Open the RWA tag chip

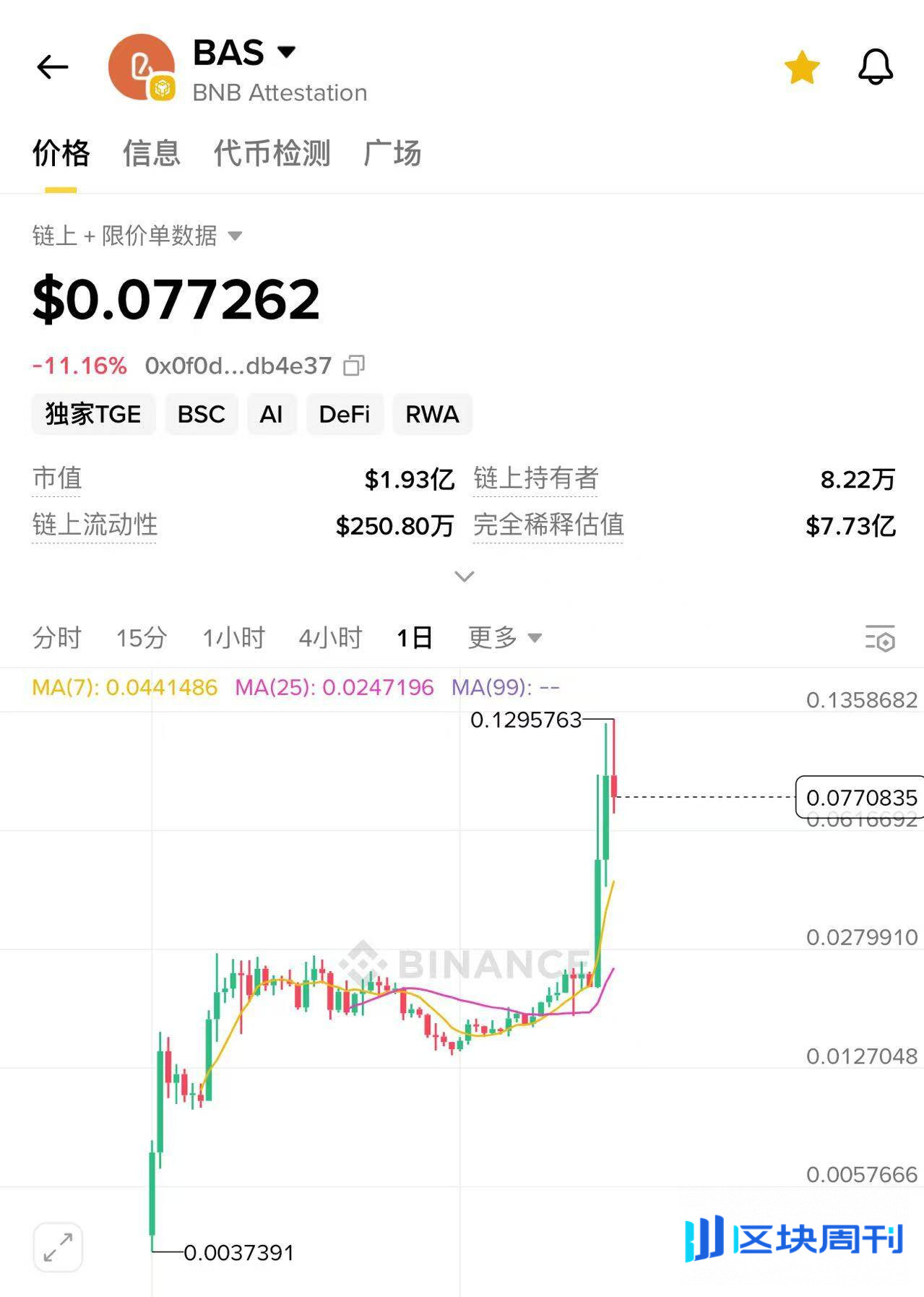point(432,414)
